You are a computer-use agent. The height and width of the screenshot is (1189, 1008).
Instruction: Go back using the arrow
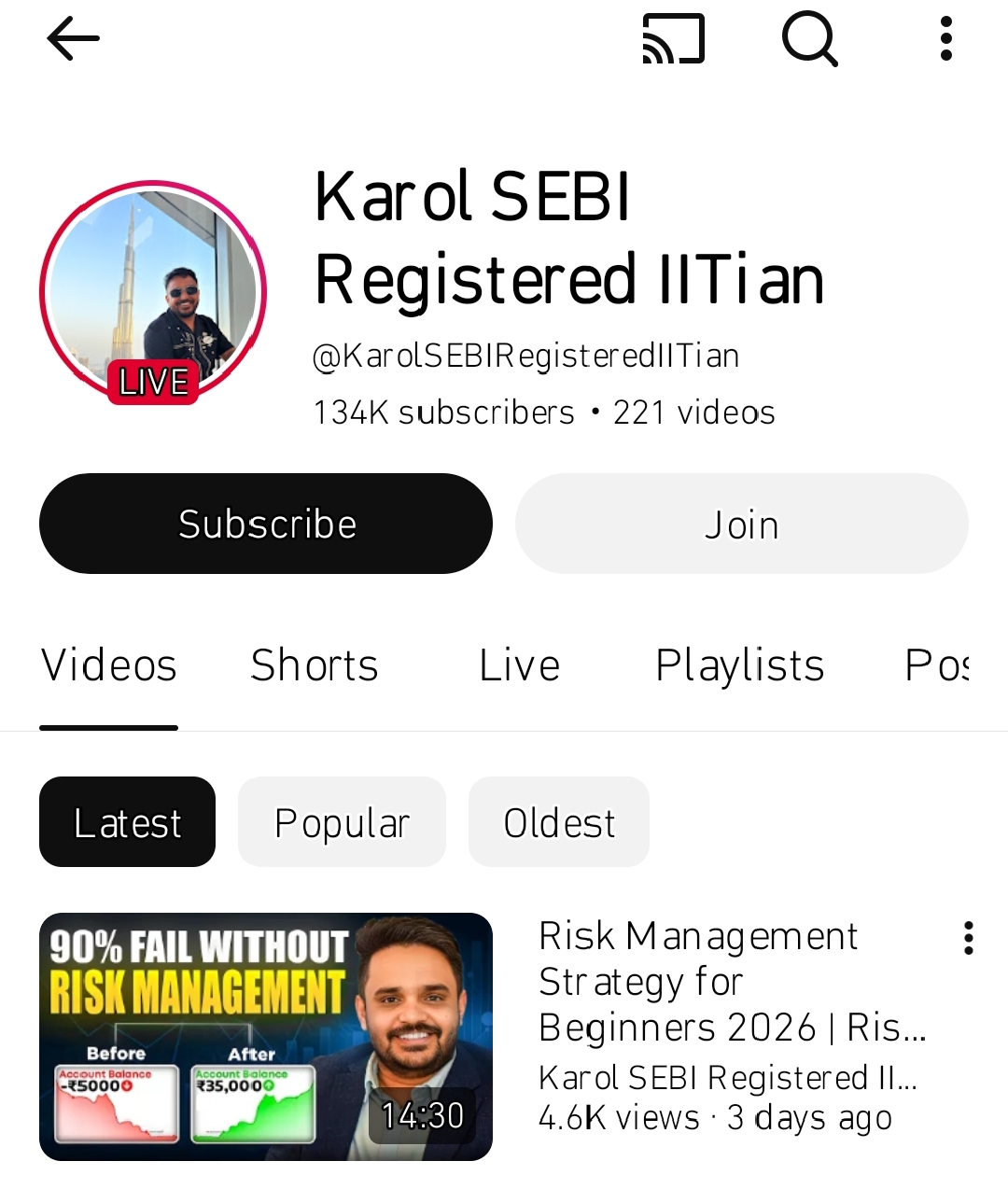(73, 39)
